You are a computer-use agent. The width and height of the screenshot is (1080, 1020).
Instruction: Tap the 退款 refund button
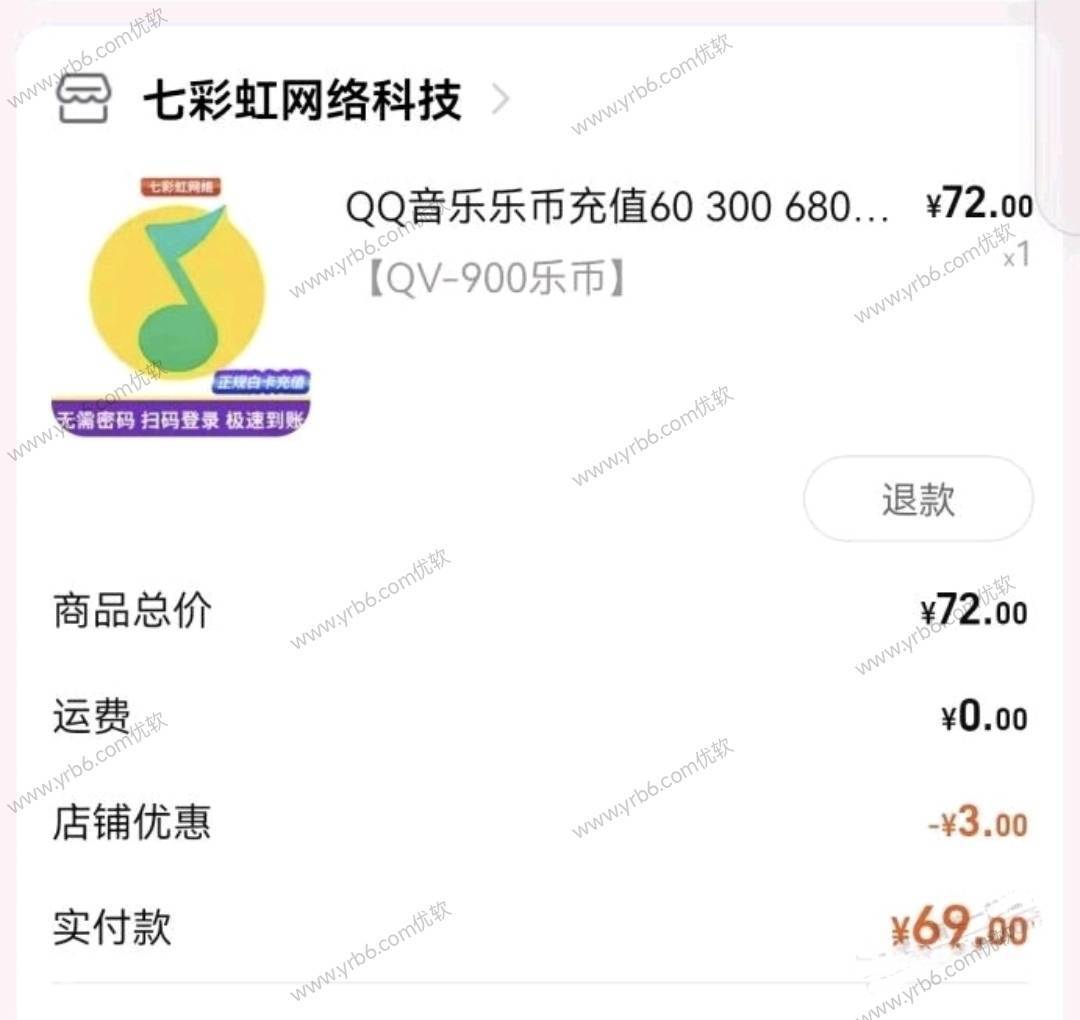918,499
